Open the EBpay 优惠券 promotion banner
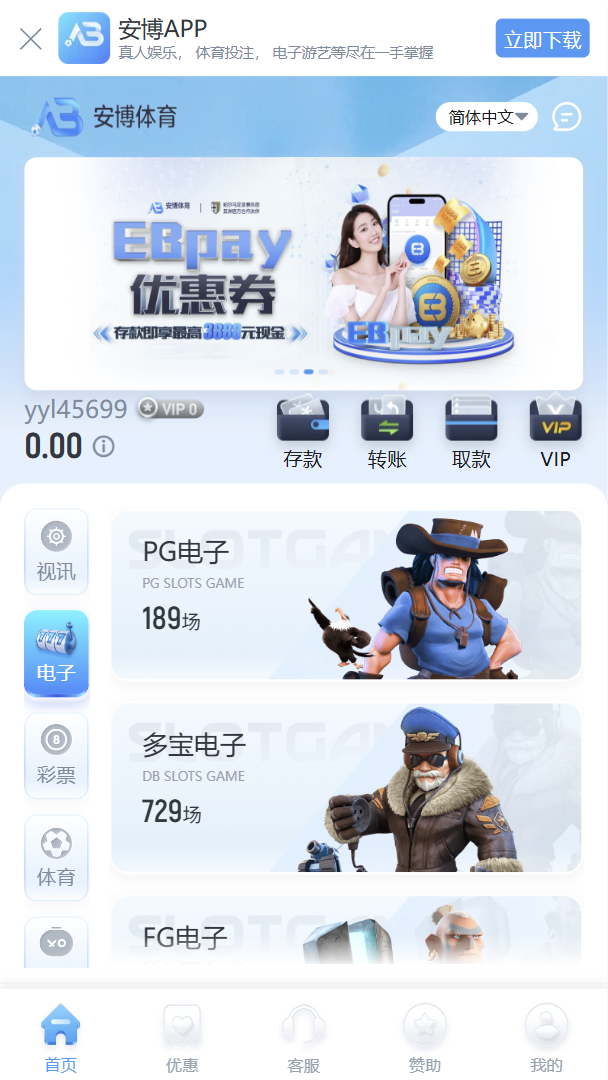 pyautogui.click(x=303, y=273)
